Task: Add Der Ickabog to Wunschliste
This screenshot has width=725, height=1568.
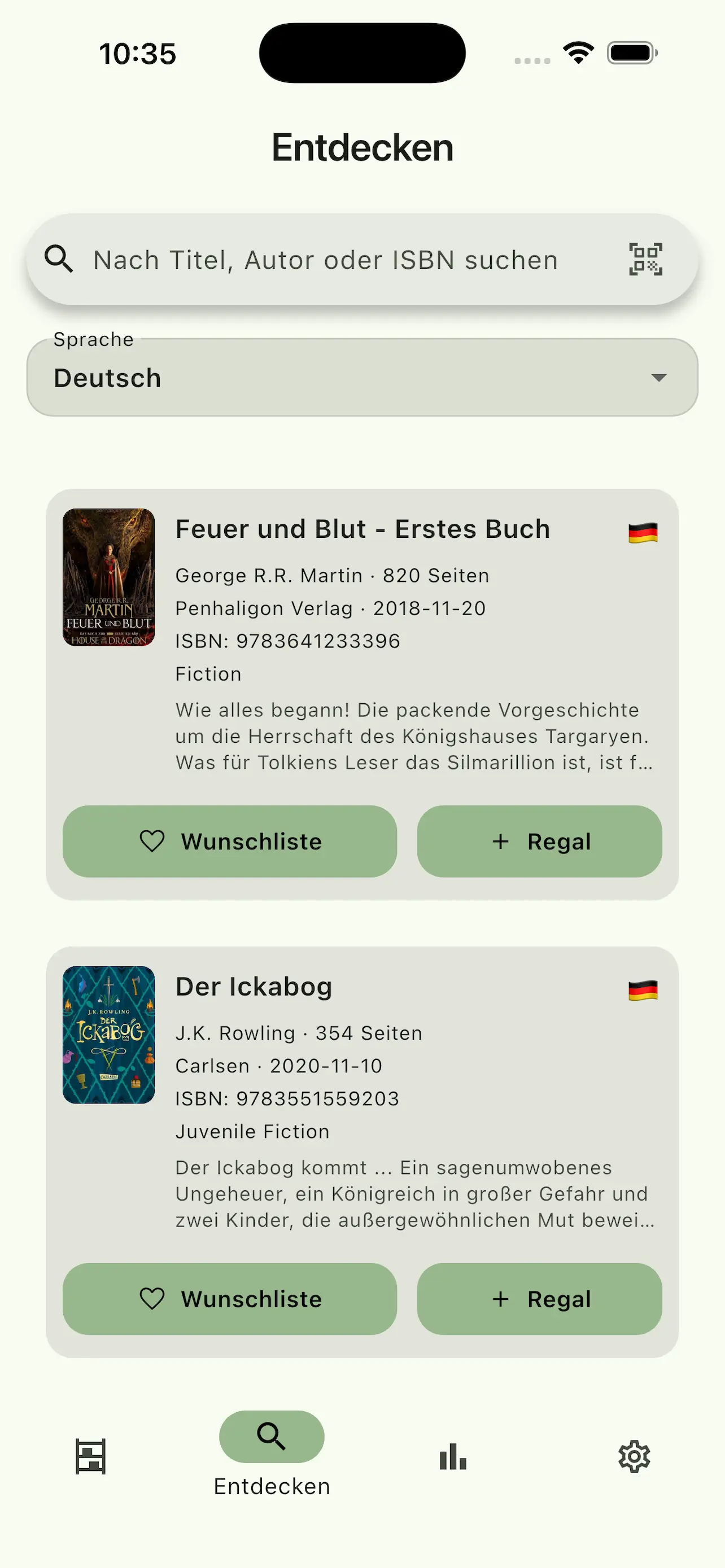Action: pos(229,1299)
